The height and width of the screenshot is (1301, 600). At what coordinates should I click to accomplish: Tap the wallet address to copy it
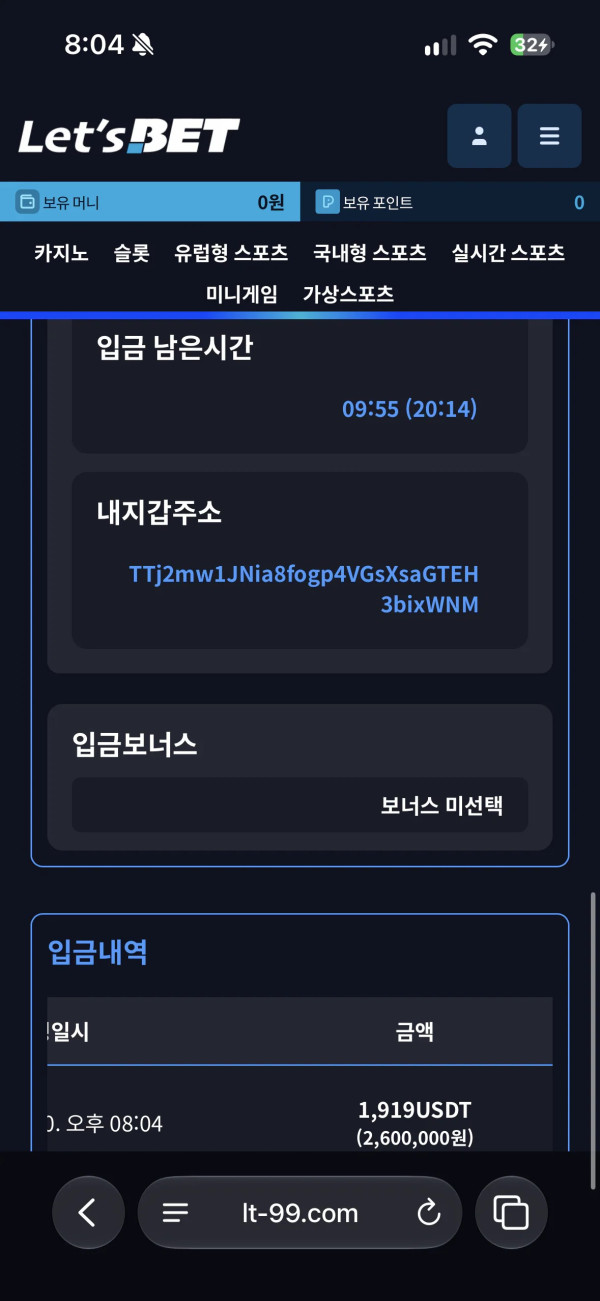click(304, 589)
